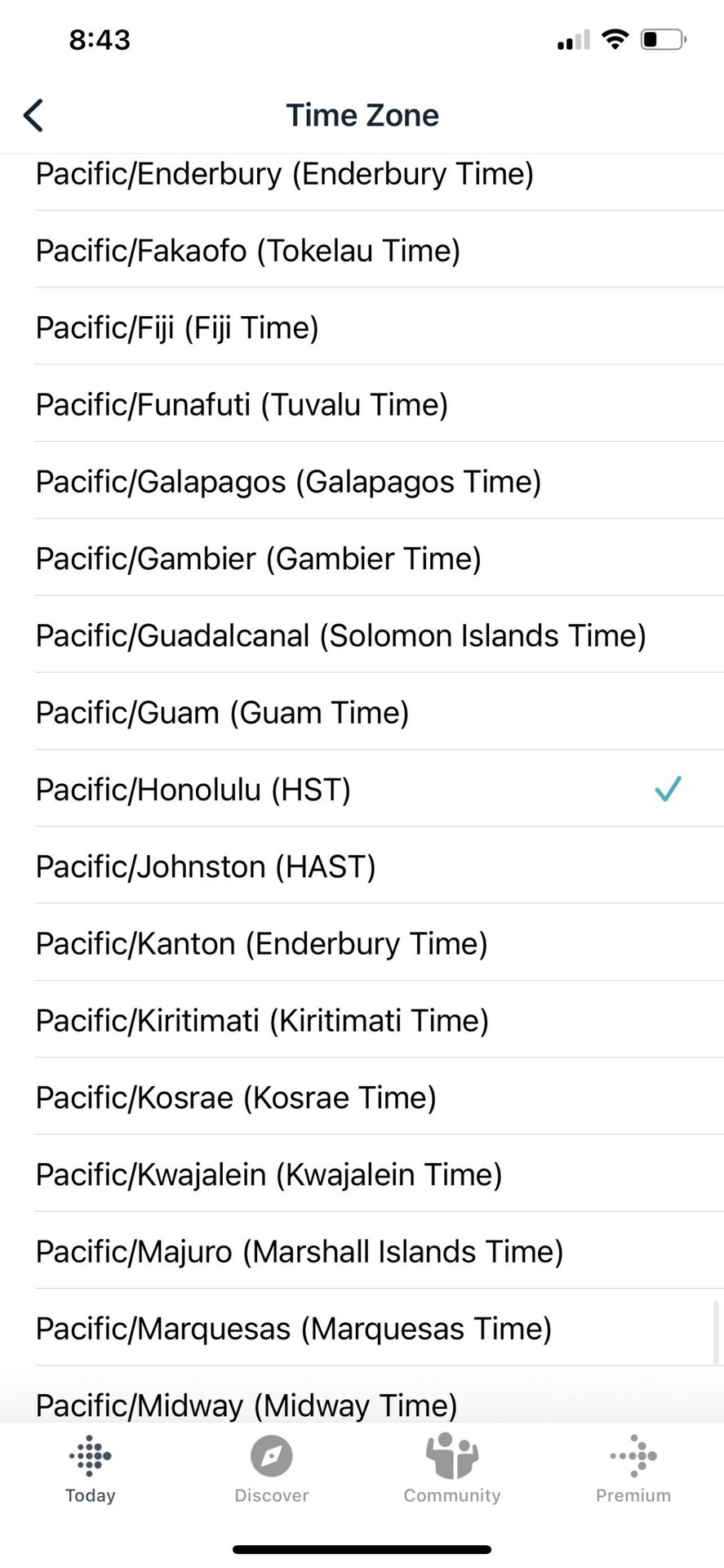Screen dimensions: 724x1568
Task: Select Pacific/Galapagos time zone
Action: pyautogui.click(x=288, y=481)
